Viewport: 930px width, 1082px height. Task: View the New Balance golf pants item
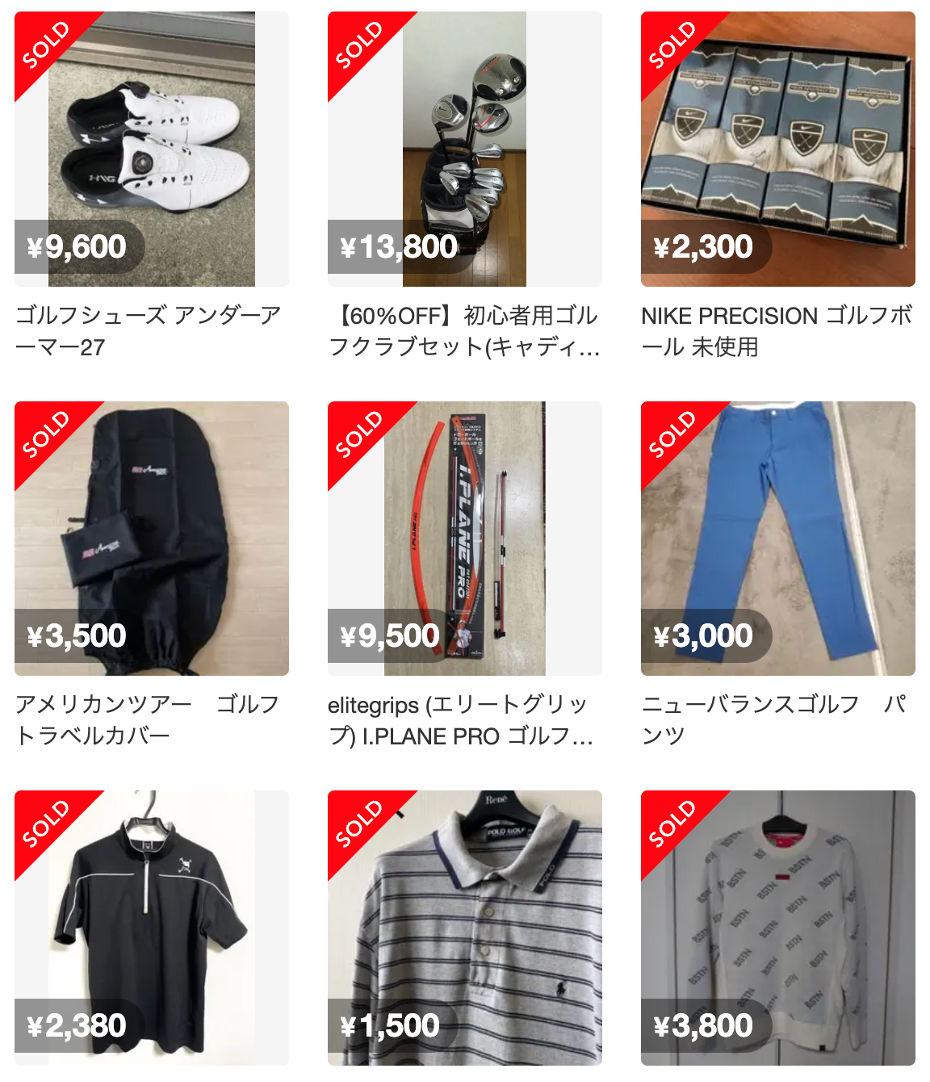click(x=777, y=538)
